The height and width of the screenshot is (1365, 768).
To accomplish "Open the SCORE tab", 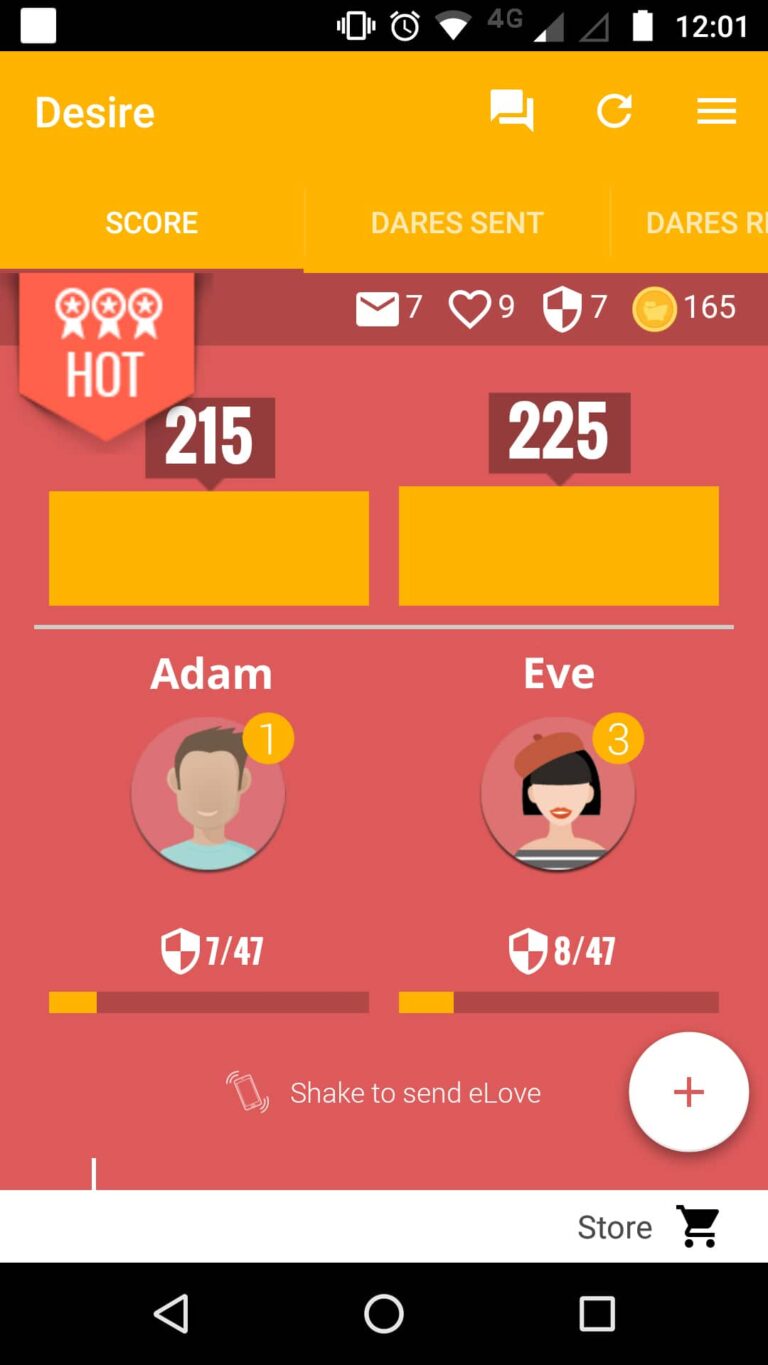I will 151,222.
